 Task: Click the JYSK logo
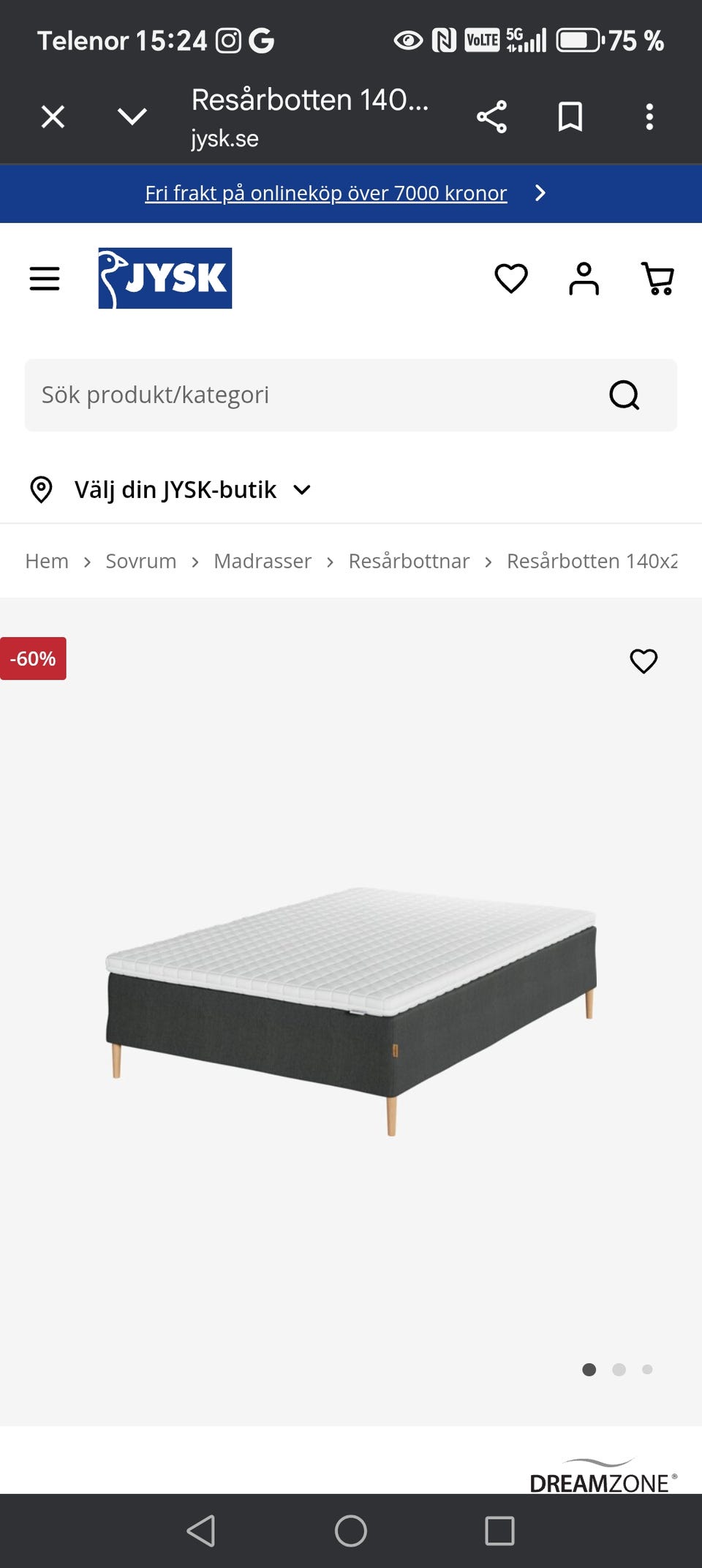165,278
